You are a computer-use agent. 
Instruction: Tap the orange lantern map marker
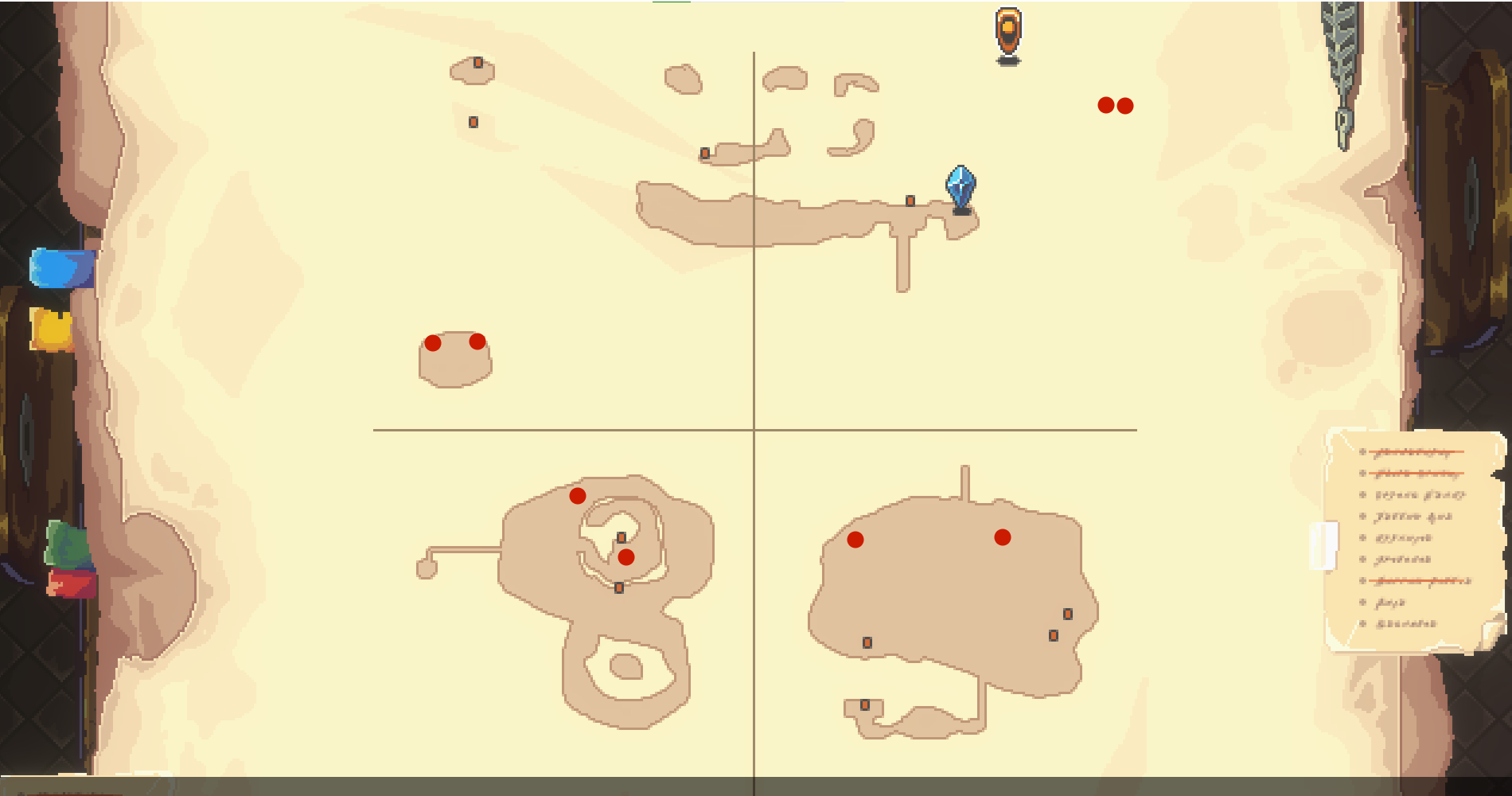pos(1008,34)
